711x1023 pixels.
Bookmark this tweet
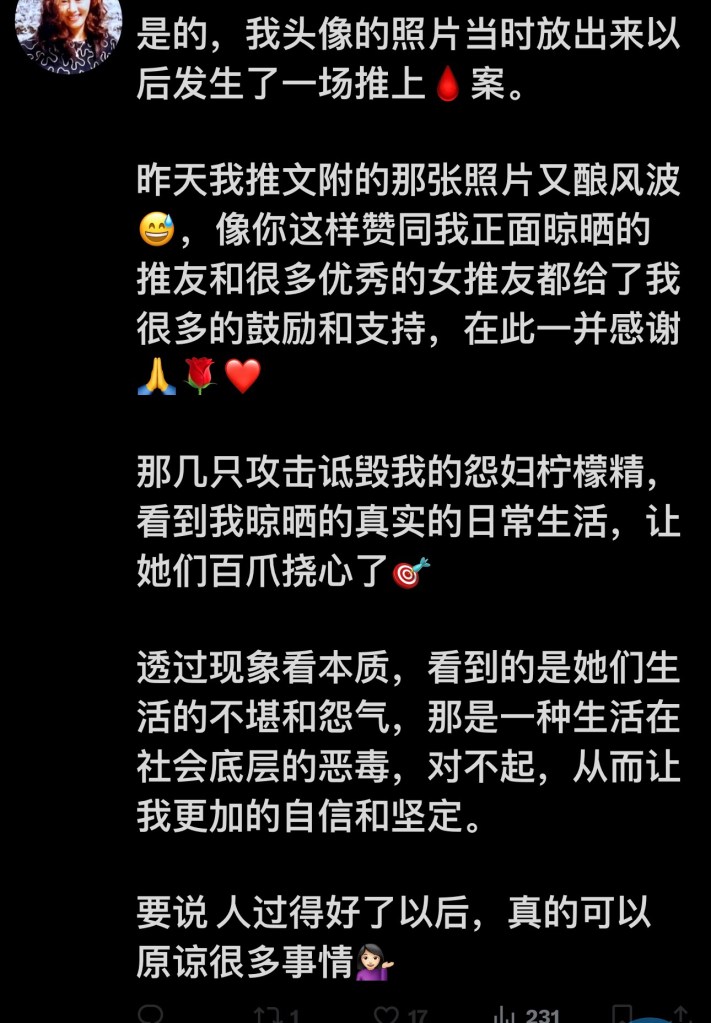coord(622,1015)
